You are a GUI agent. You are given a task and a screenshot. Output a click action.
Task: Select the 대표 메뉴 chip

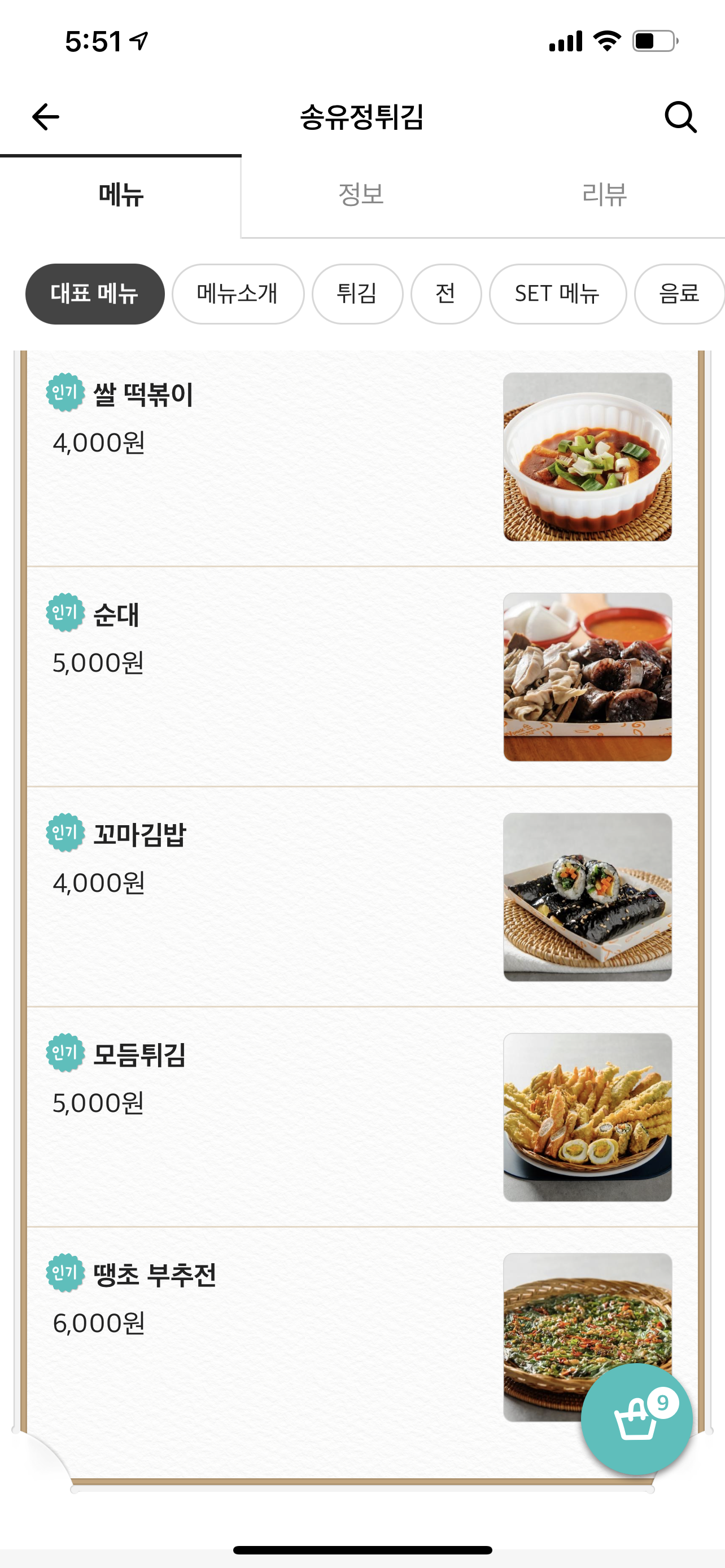[95, 294]
